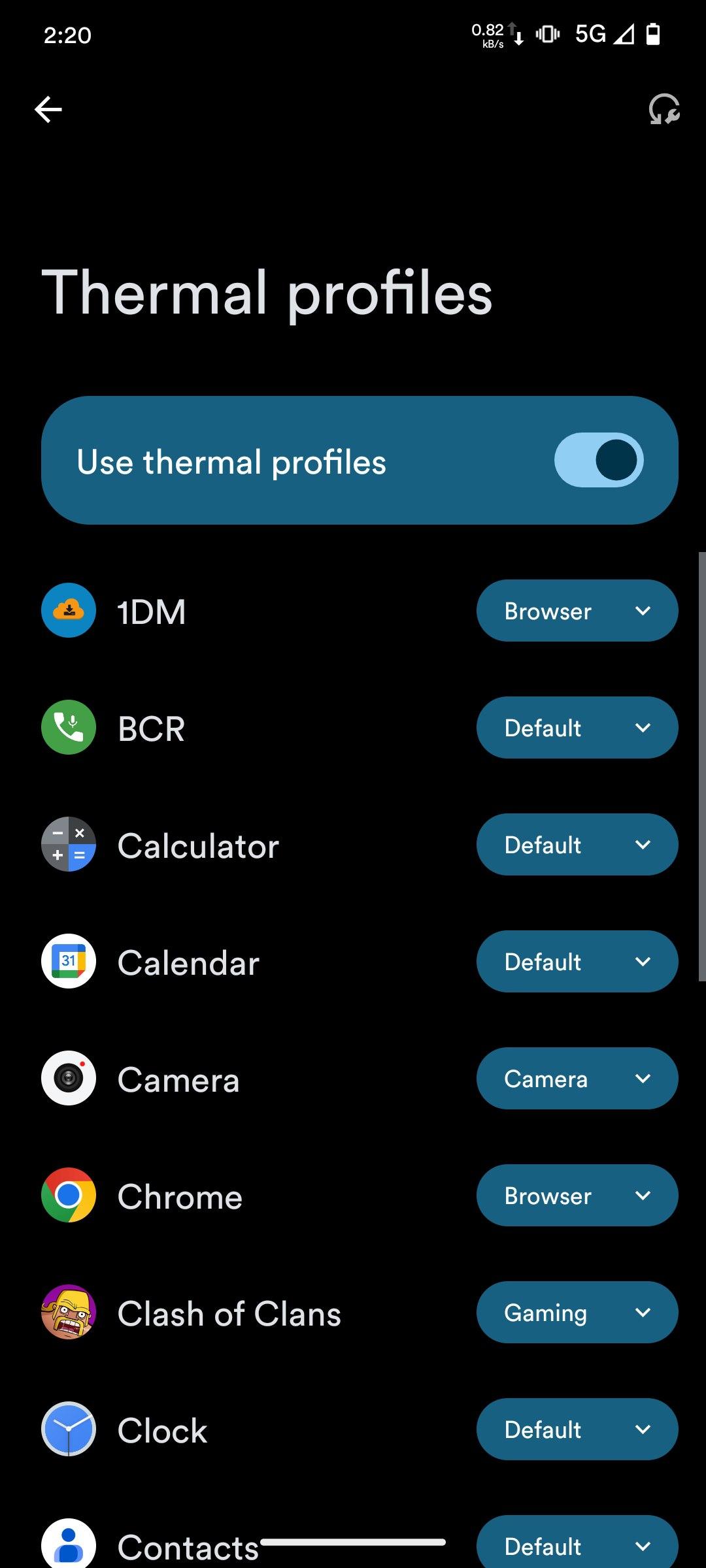Image resolution: width=706 pixels, height=1568 pixels.
Task: Open the Camera app profile dropdown
Action: point(577,1079)
